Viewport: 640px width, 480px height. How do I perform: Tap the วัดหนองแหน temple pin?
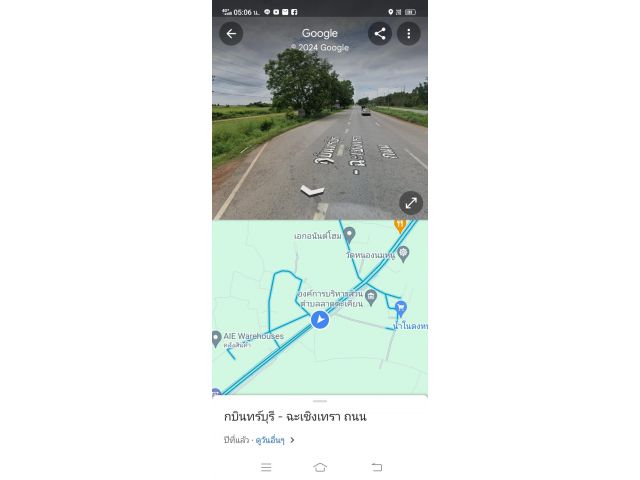(x=403, y=253)
